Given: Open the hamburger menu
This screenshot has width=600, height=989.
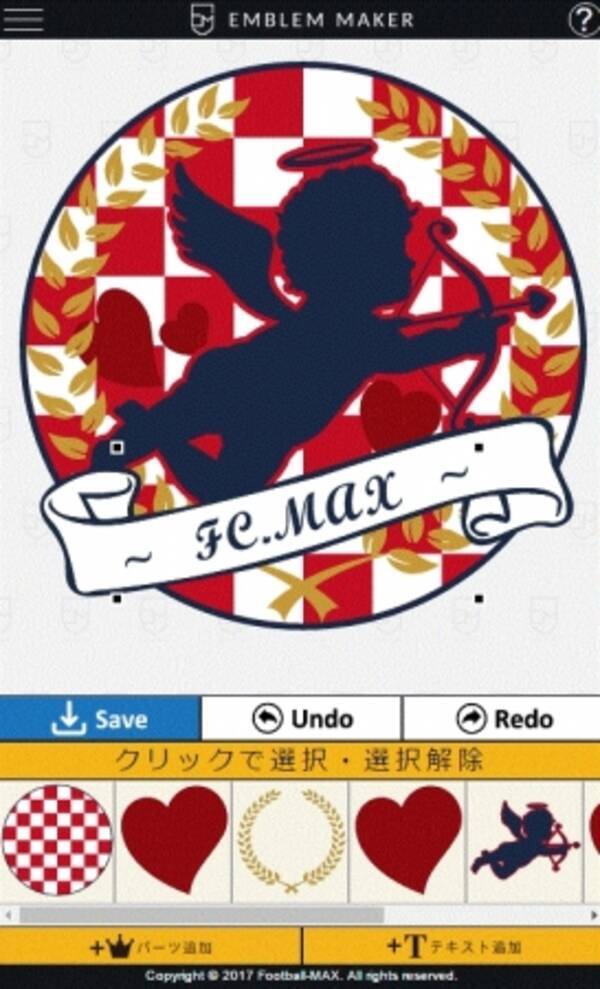Looking at the screenshot, I should [x=24, y=18].
